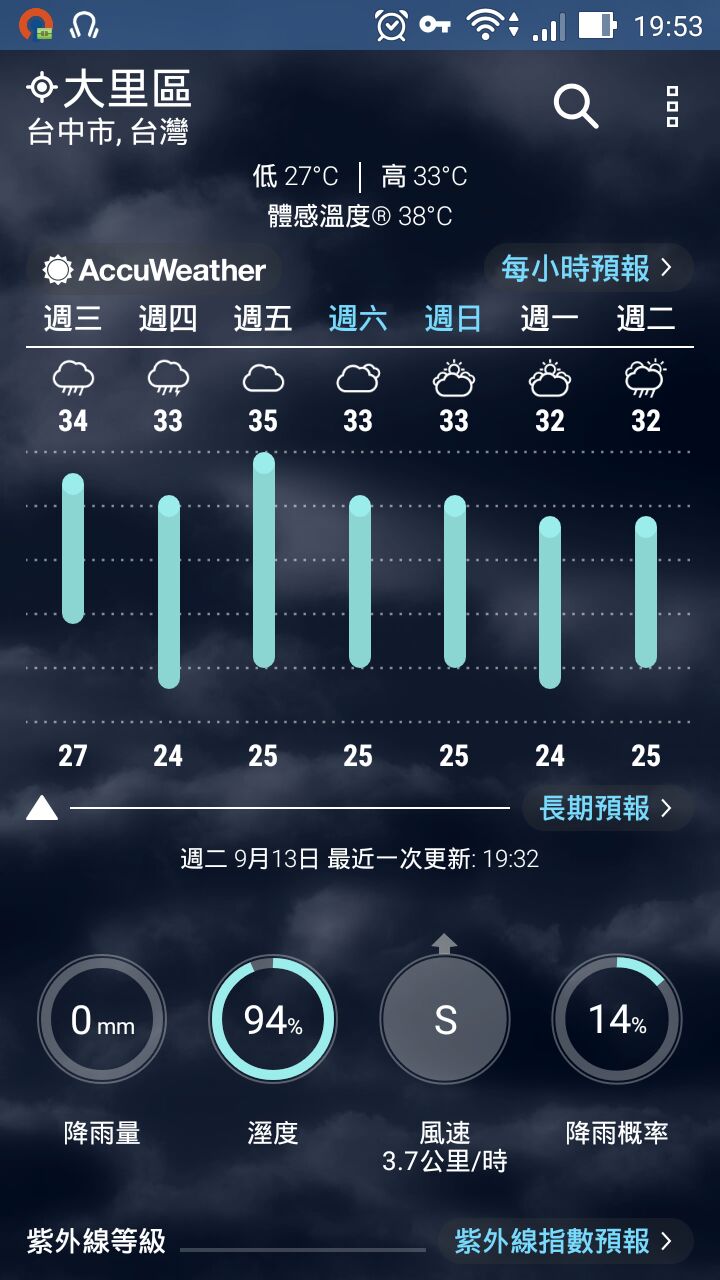Collapse the forecast with the triangle arrow
720x1280 pixels.
(42, 808)
